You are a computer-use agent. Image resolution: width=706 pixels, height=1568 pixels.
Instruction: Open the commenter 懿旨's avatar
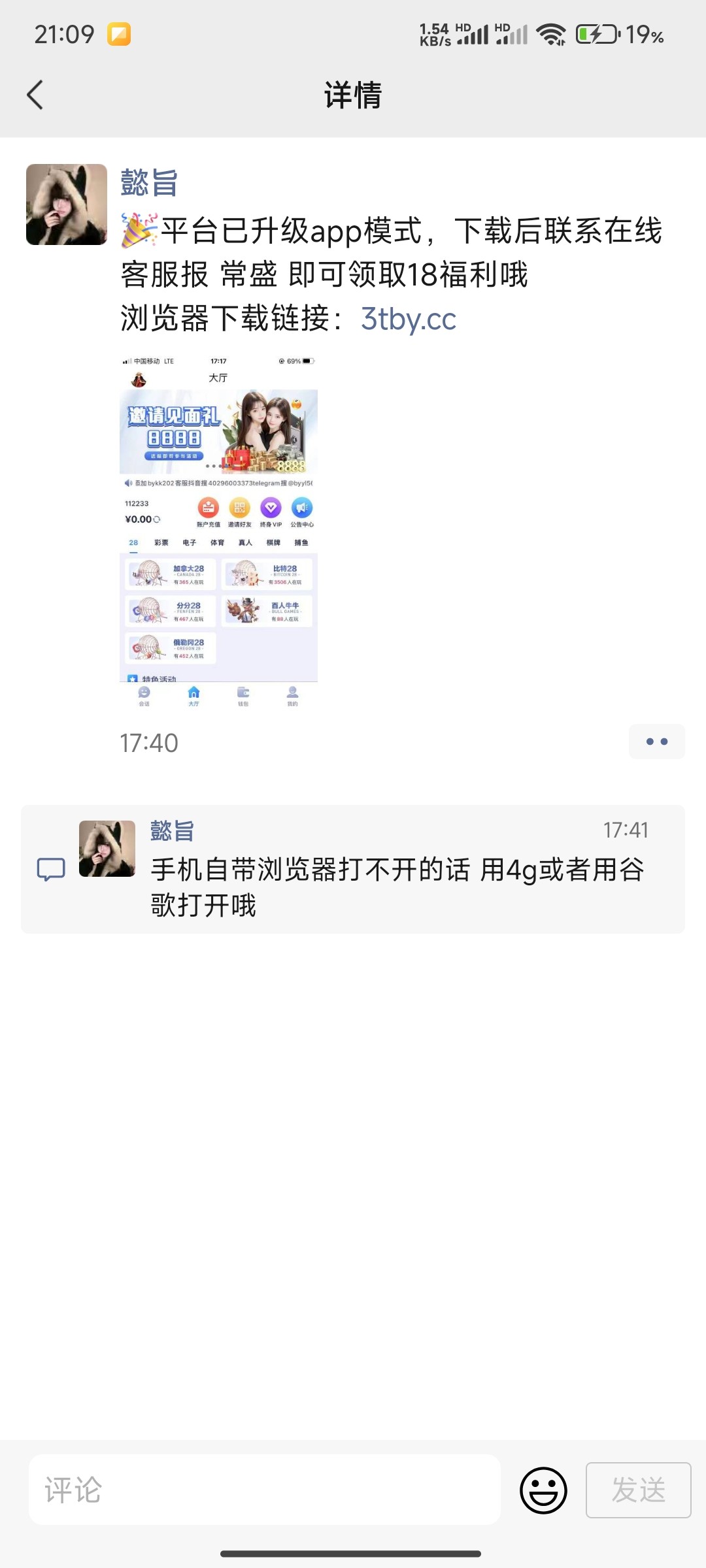coord(107,849)
